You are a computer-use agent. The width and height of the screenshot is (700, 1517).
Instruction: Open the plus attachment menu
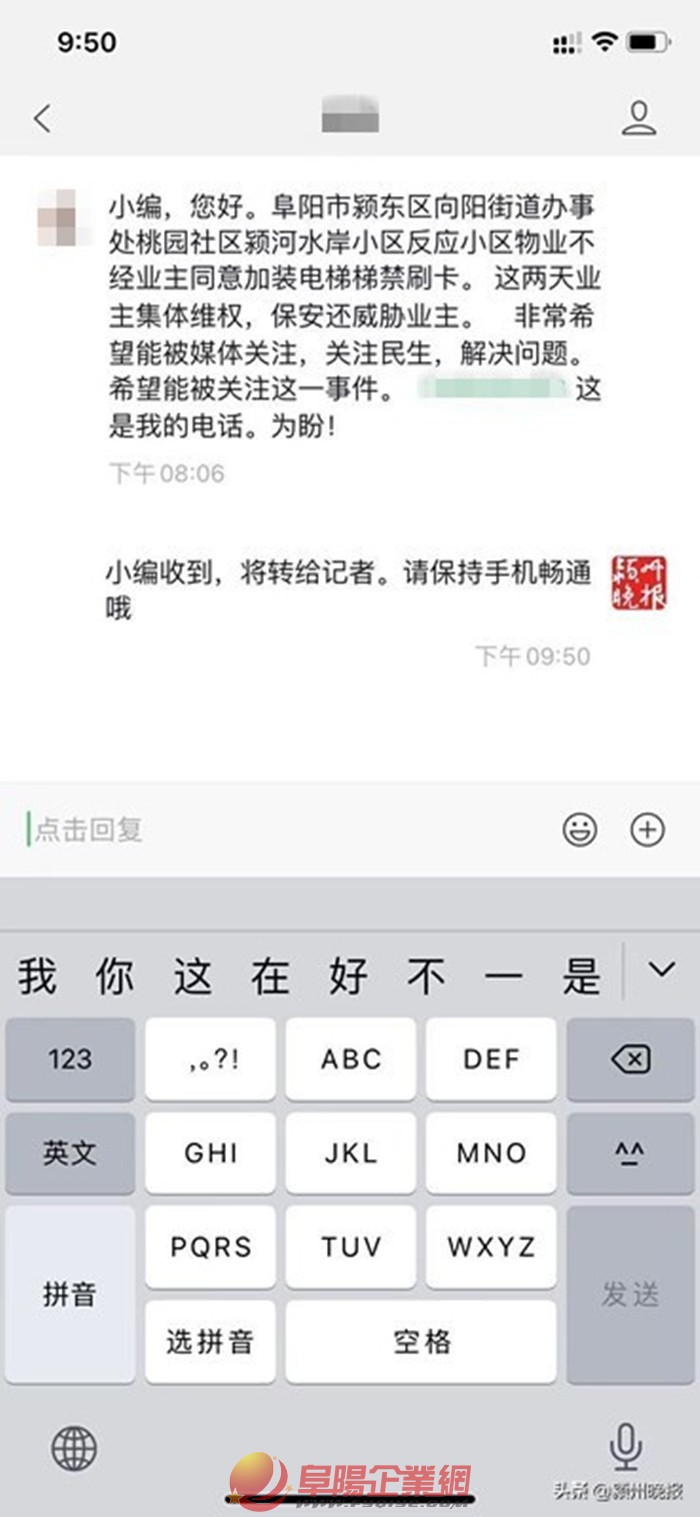pos(647,829)
